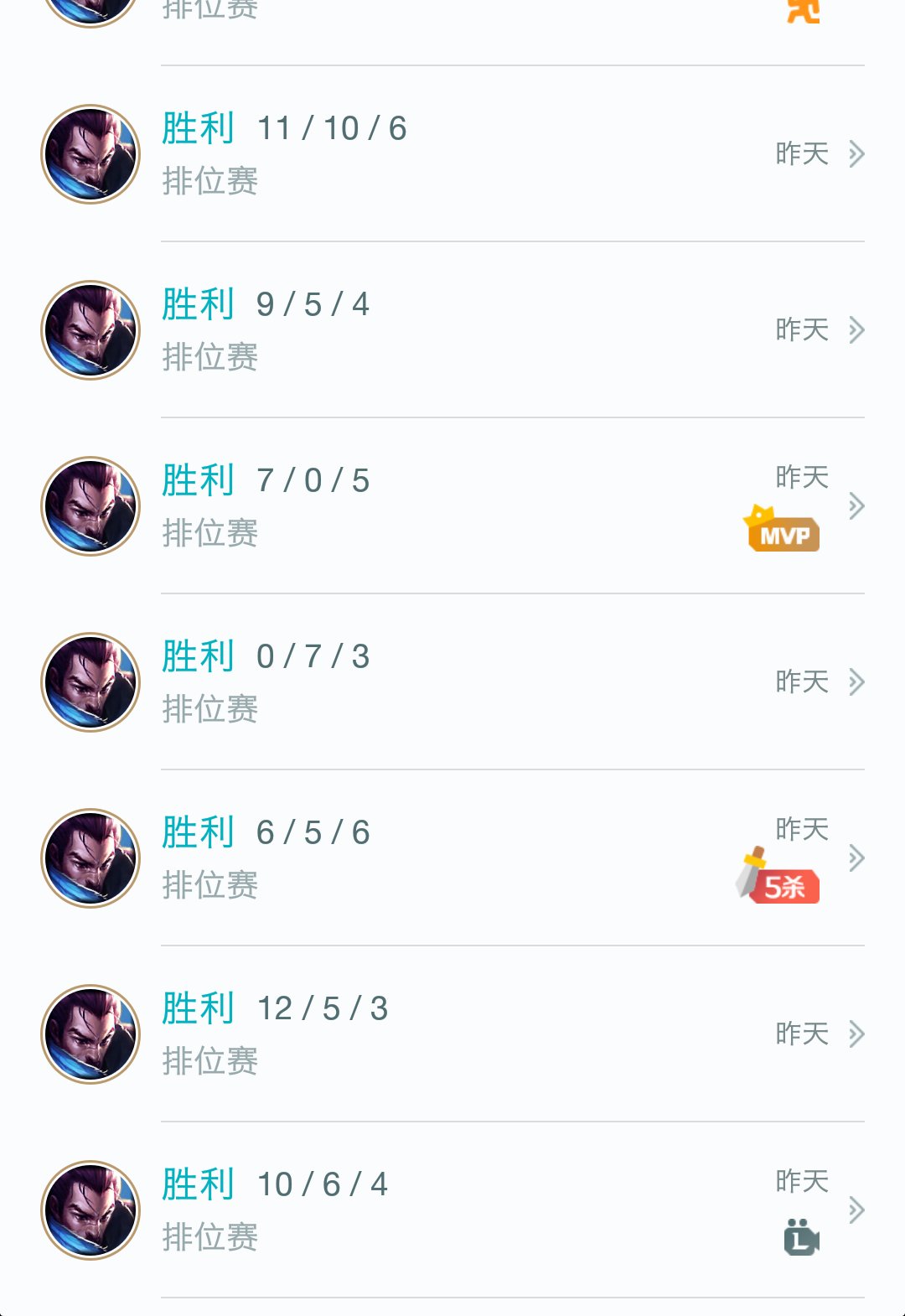The width and height of the screenshot is (905, 1316).
Task: Open the MVP match with 7 / 0 / 5
Action: pos(452,506)
